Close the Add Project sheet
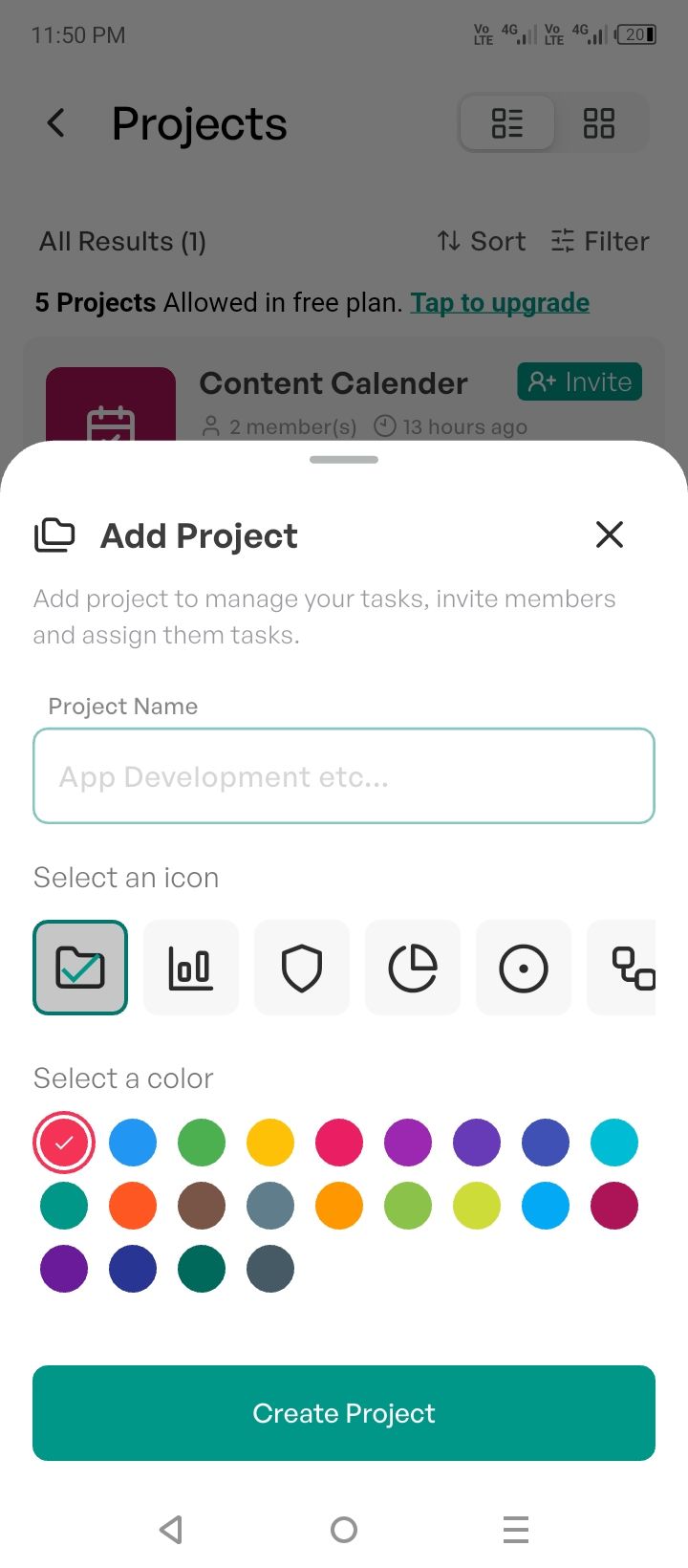The height and width of the screenshot is (1568, 688). pyautogui.click(x=609, y=534)
